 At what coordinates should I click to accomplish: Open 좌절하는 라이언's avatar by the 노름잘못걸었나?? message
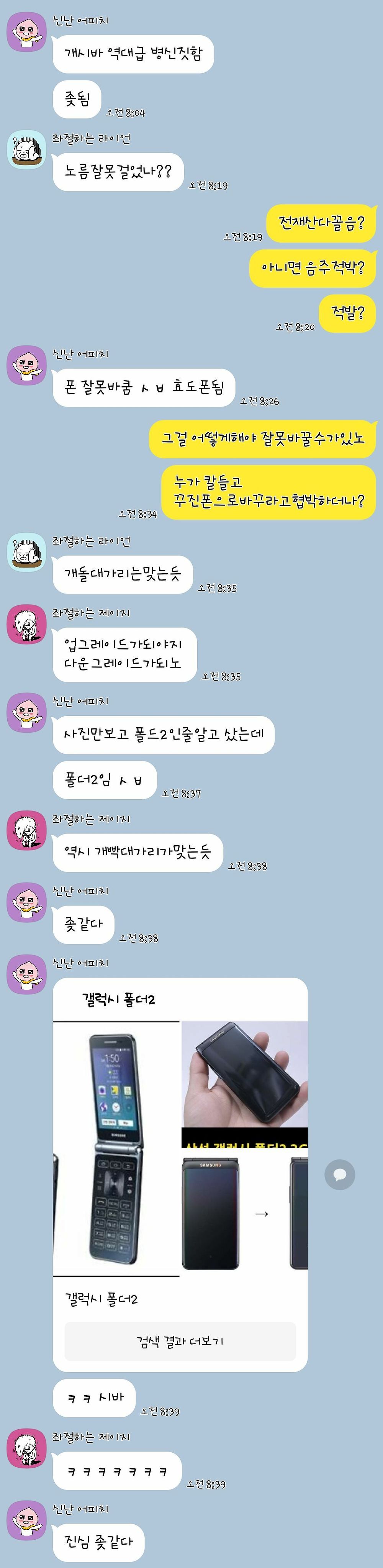(x=26, y=150)
